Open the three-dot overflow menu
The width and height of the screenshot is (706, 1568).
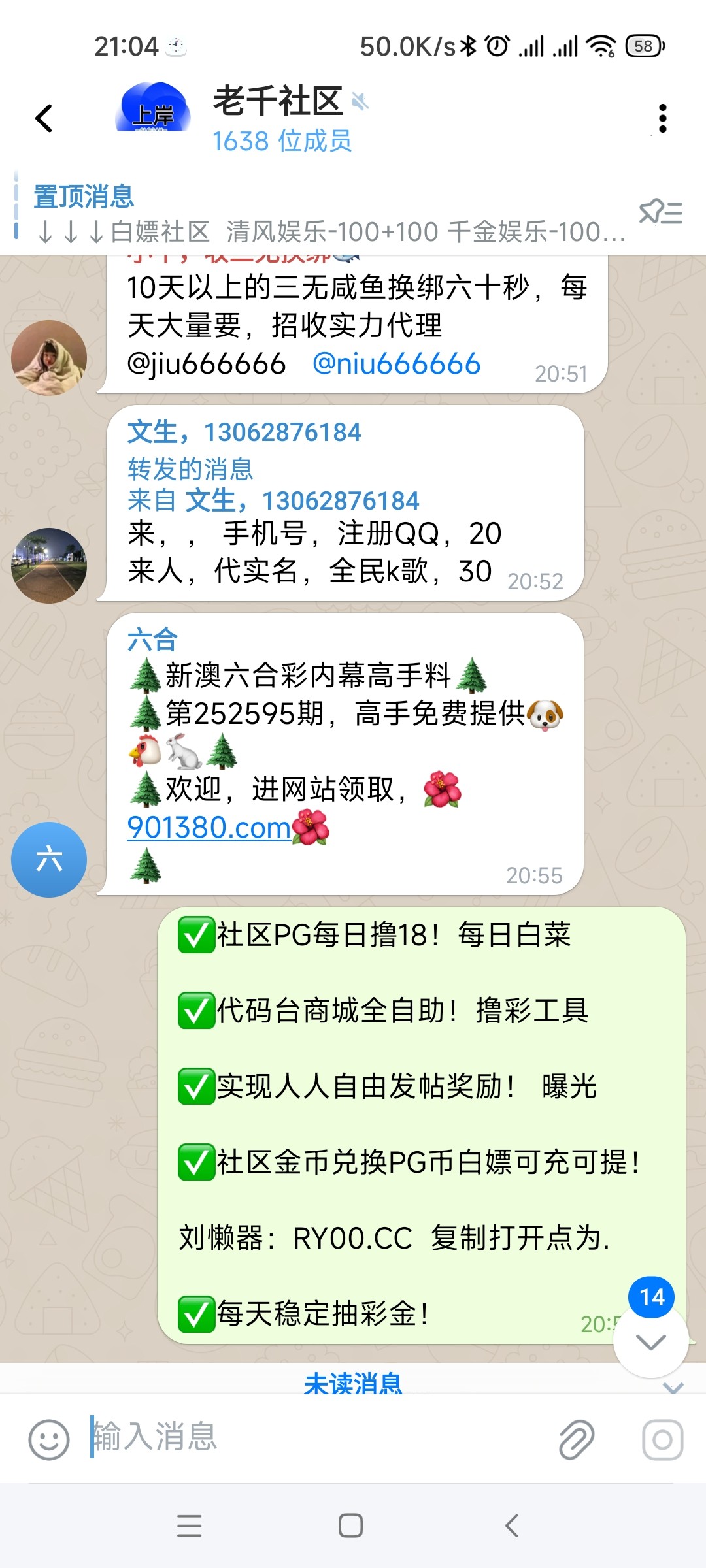662,118
